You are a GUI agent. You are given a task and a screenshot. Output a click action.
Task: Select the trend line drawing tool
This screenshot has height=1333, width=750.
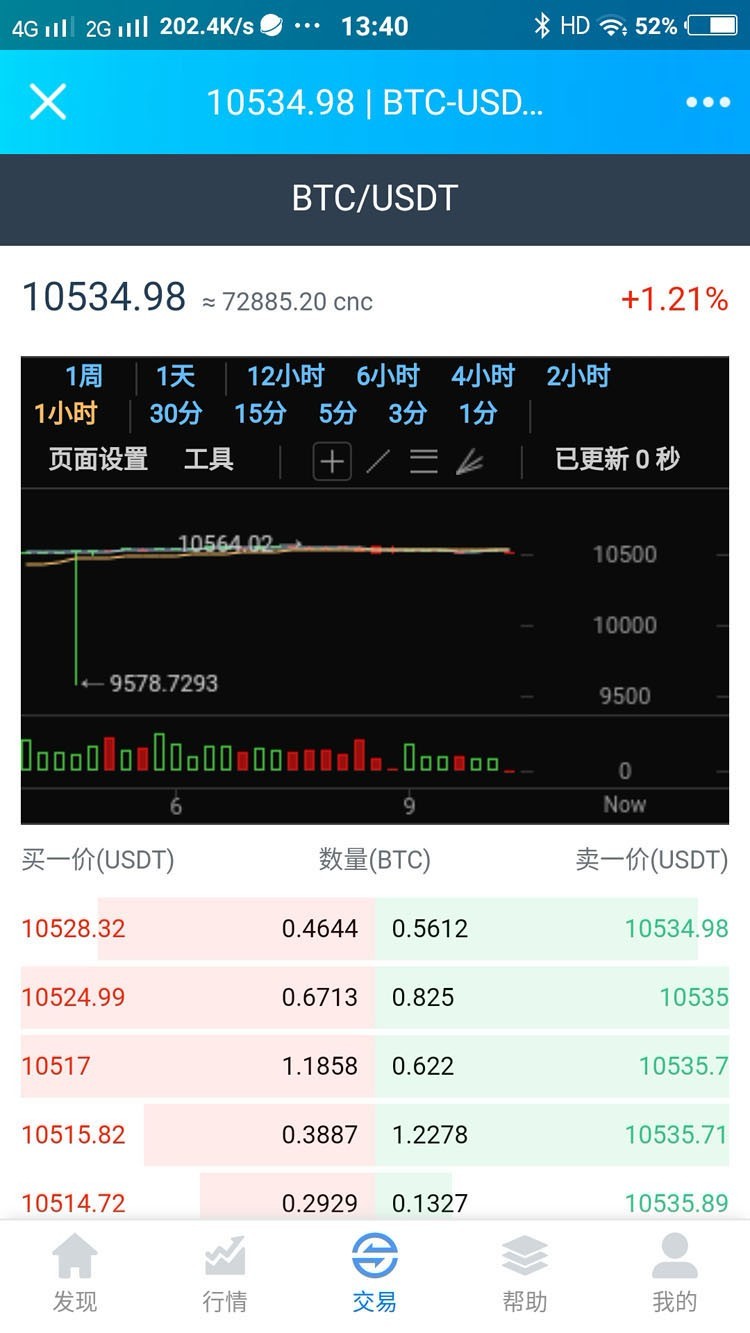click(x=378, y=462)
